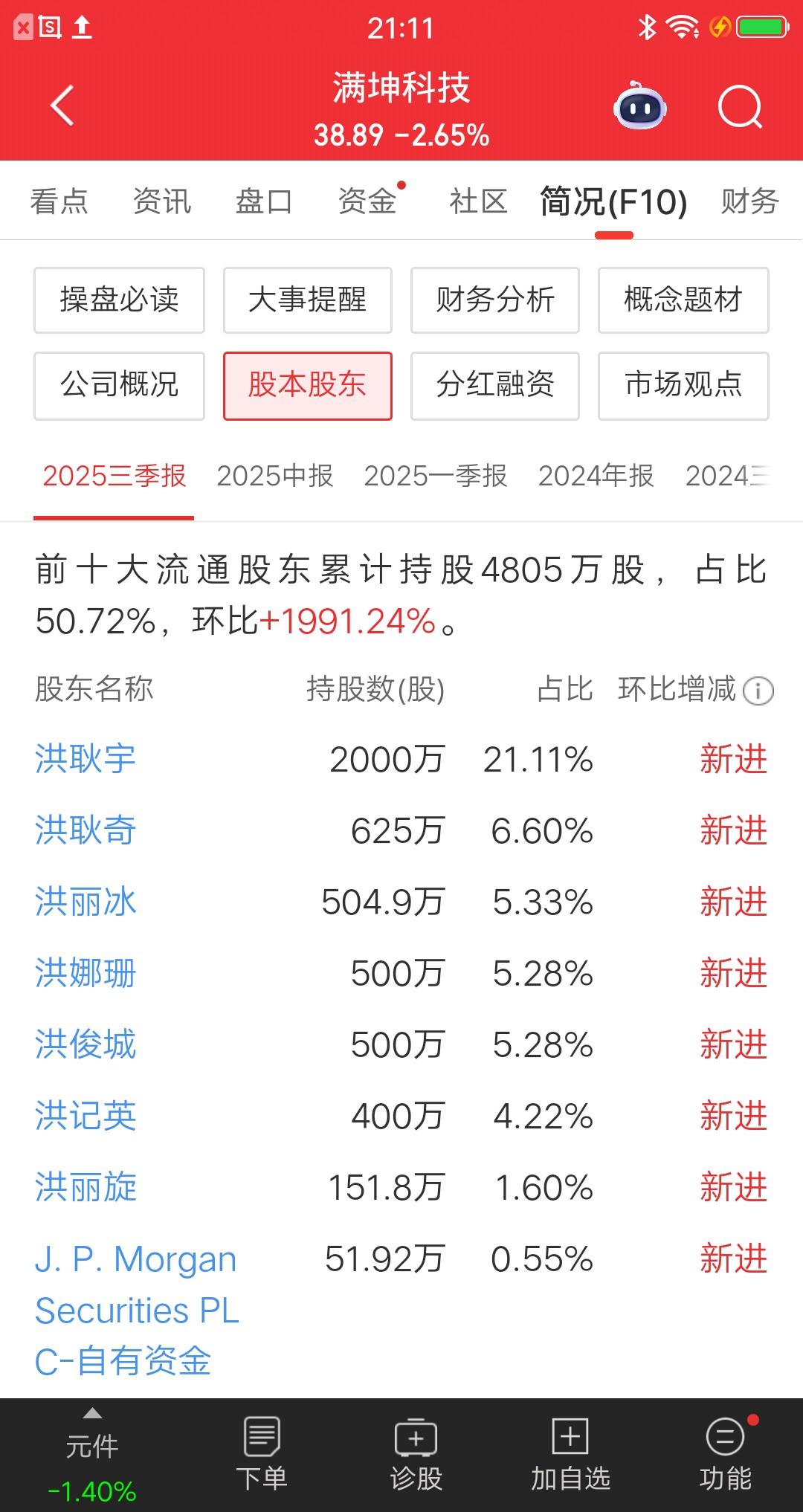Screen dimensions: 803x1512
Task: Switch to the 财务 tab
Action: point(749,201)
